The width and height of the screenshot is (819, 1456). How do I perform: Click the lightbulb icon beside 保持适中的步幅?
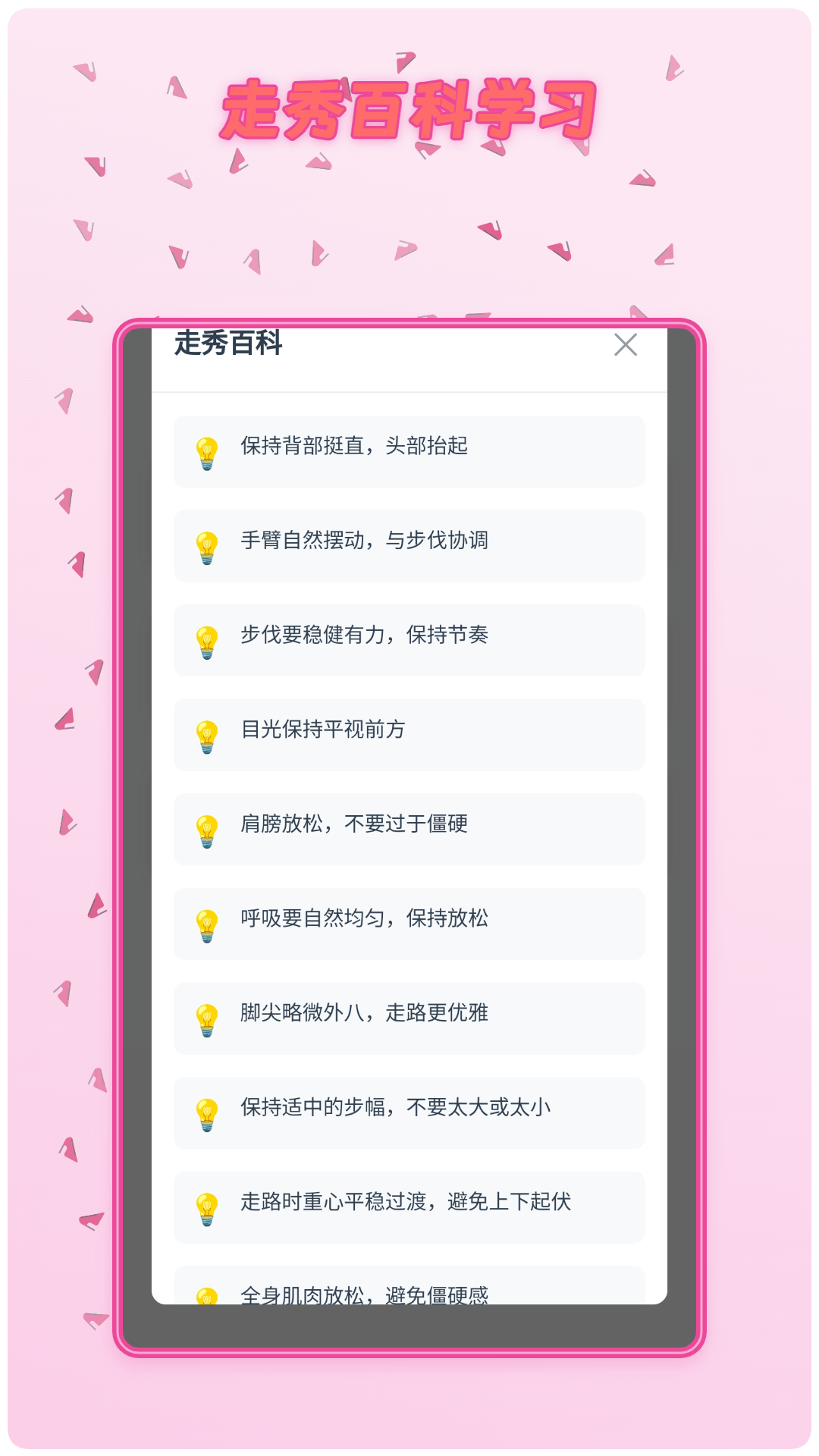pos(207,1110)
